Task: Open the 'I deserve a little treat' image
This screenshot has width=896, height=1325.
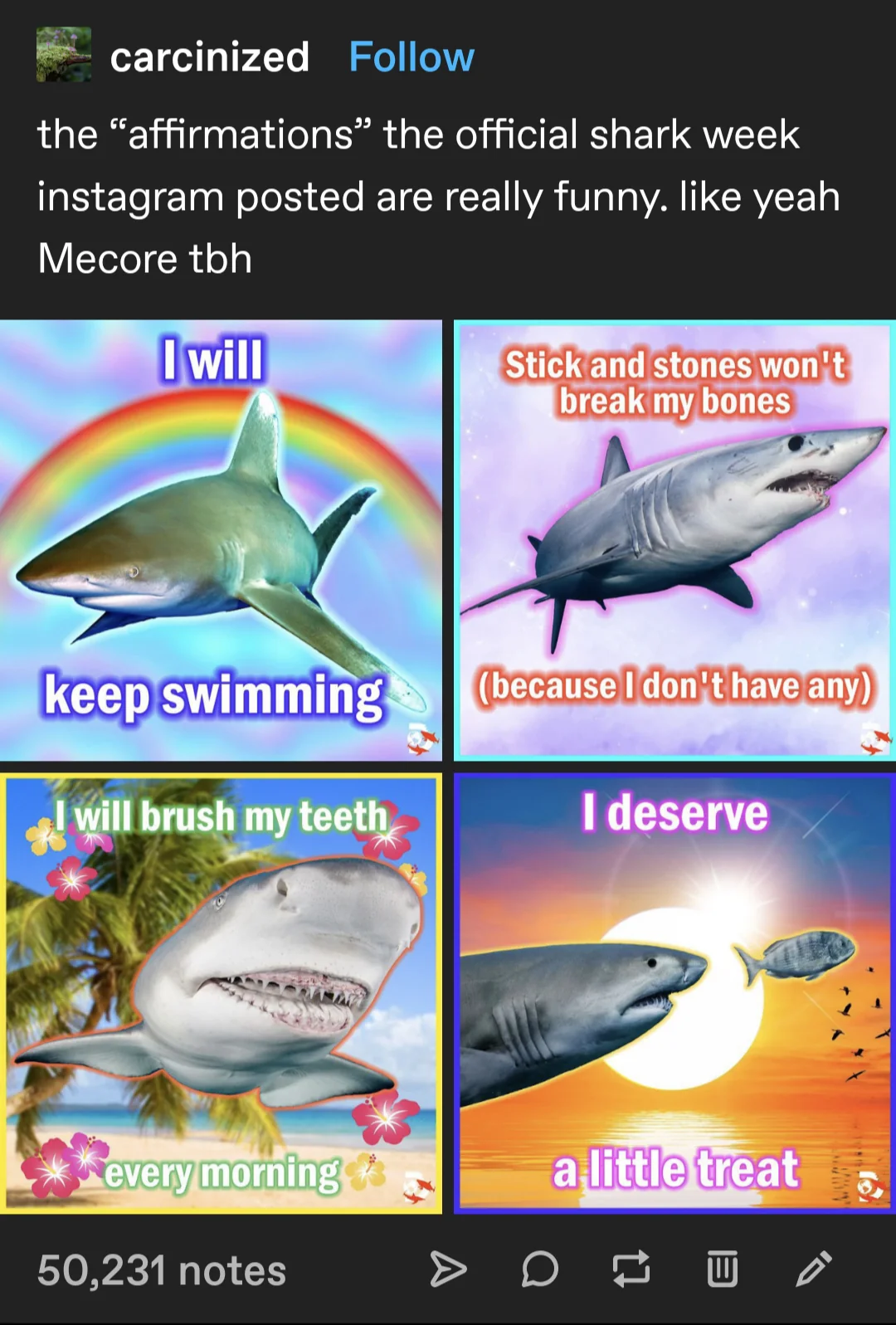Action: pyautogui.click(x=674, y=993)
